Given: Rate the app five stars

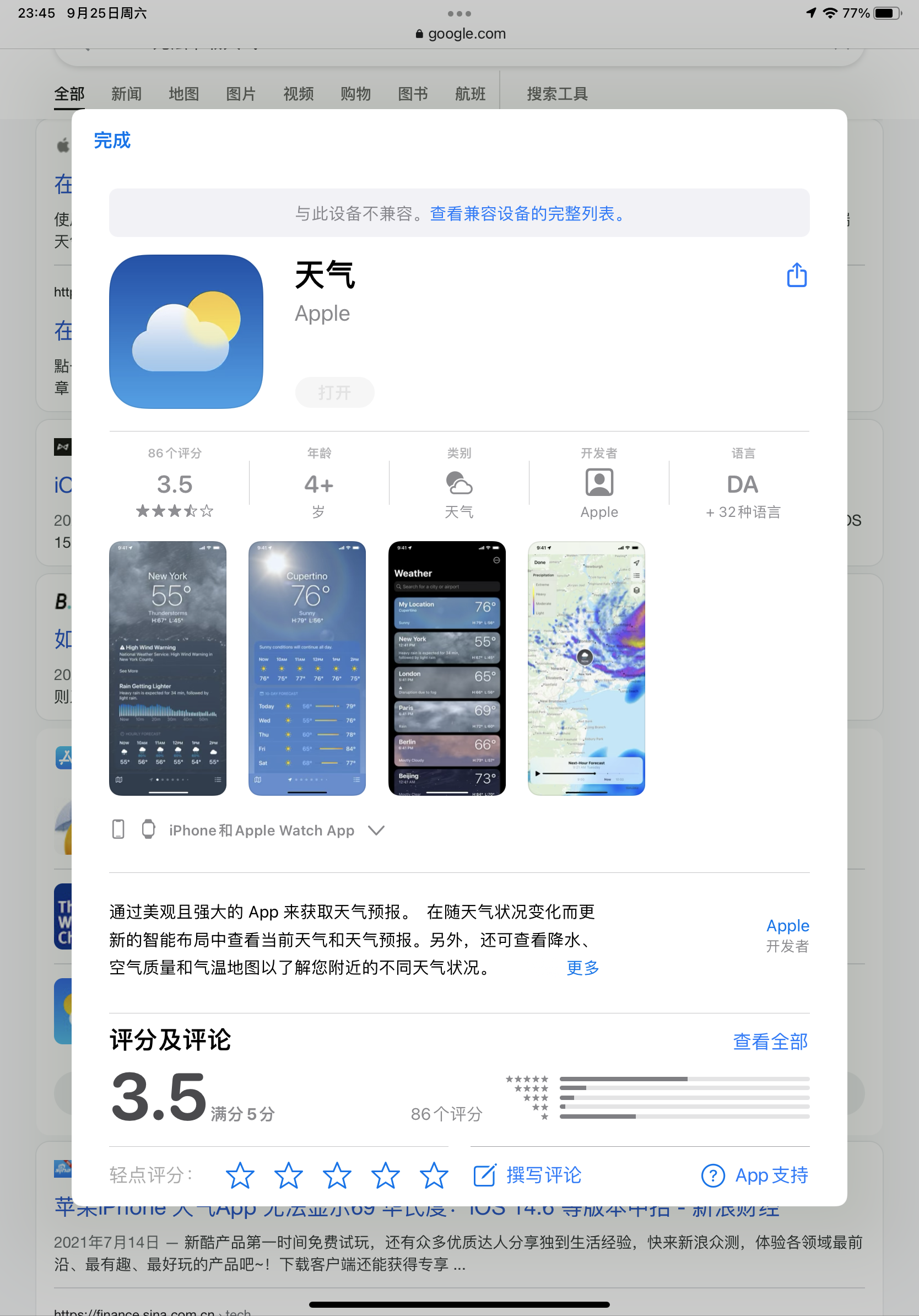Looking at the screenshot, I should [434, 1175].
